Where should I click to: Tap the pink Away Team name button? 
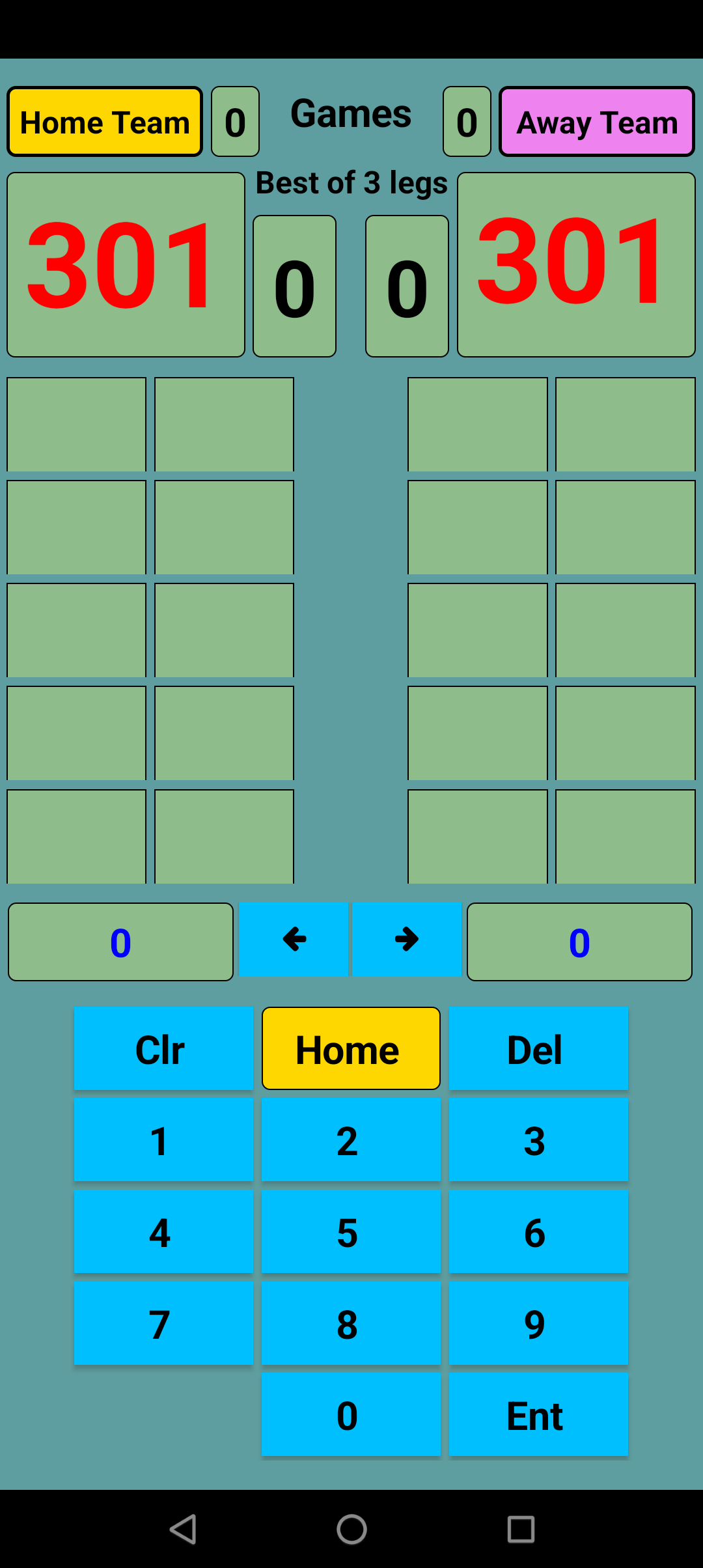(596, 122)
